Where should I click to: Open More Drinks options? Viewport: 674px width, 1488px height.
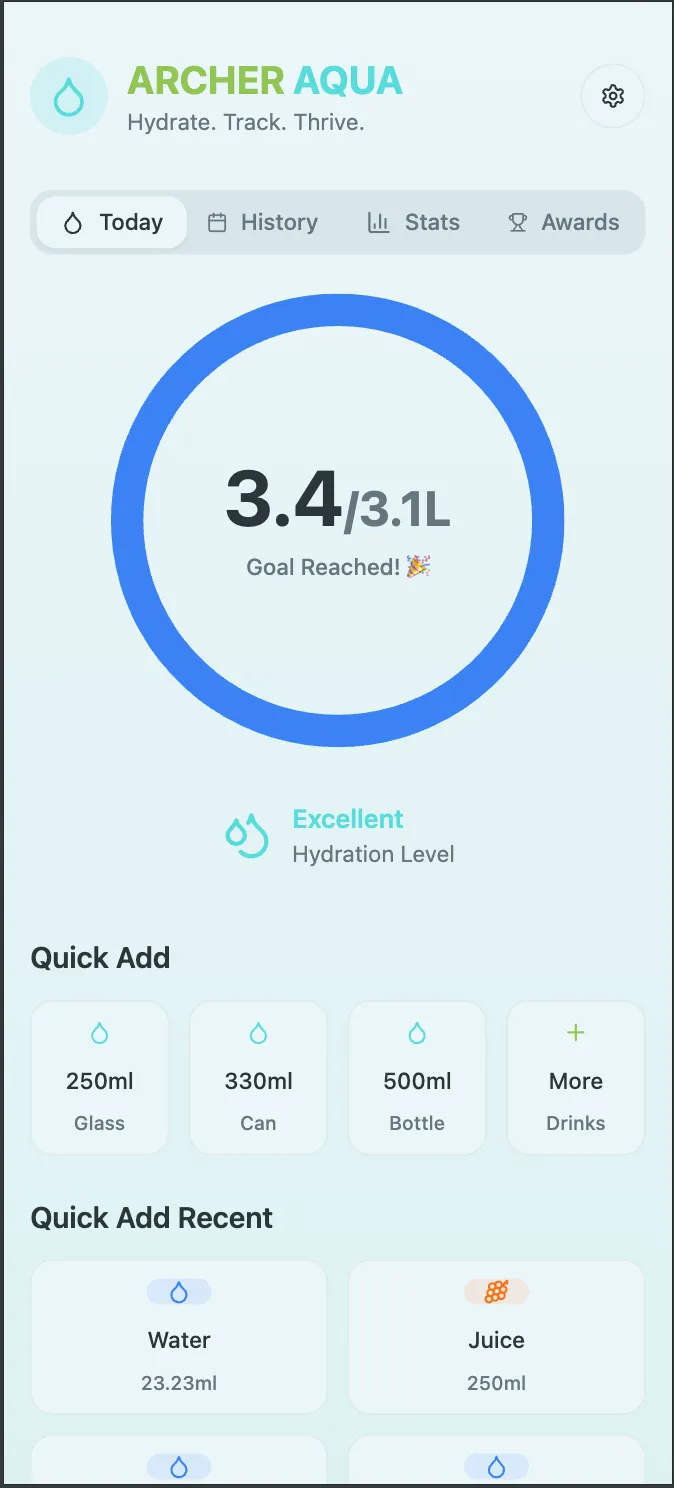[576, 1078]
